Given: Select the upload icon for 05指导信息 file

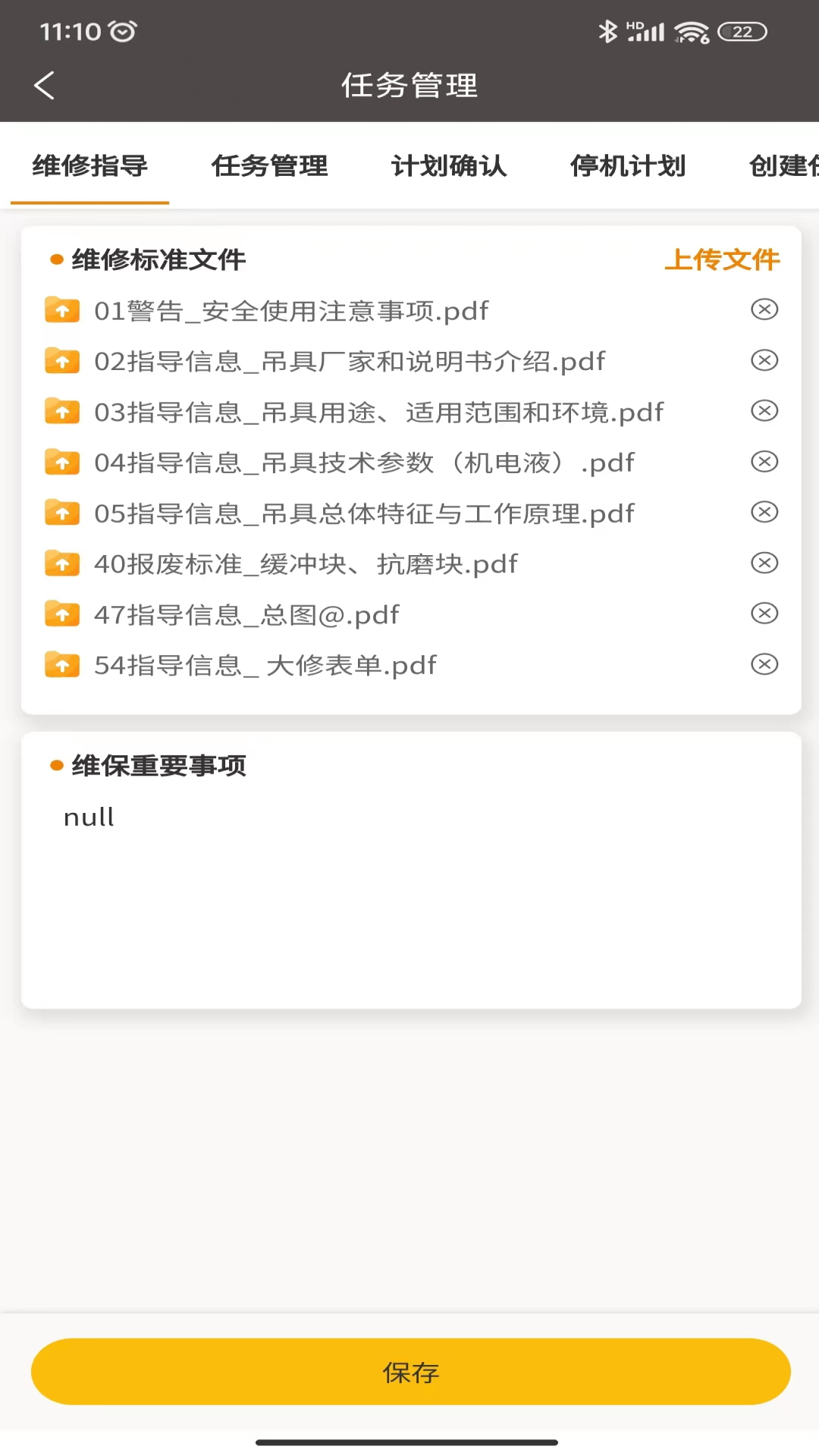Looking at the screenshot, I should (62, 512).
